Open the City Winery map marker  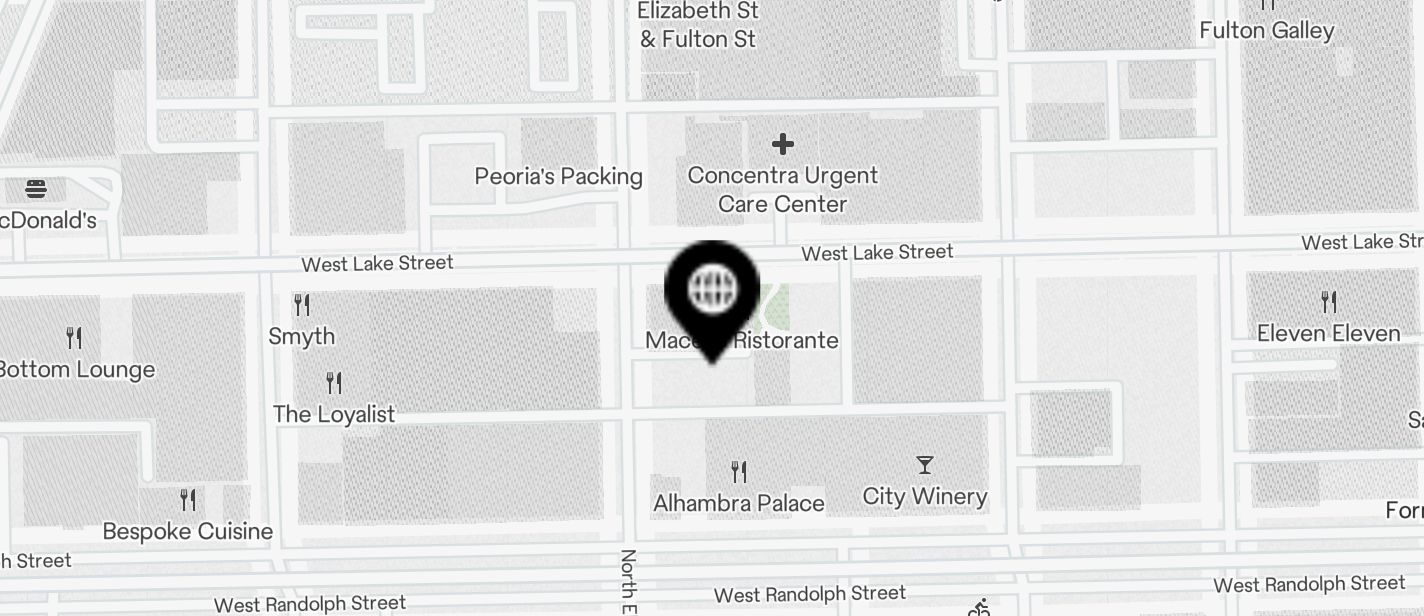[925, 466]
